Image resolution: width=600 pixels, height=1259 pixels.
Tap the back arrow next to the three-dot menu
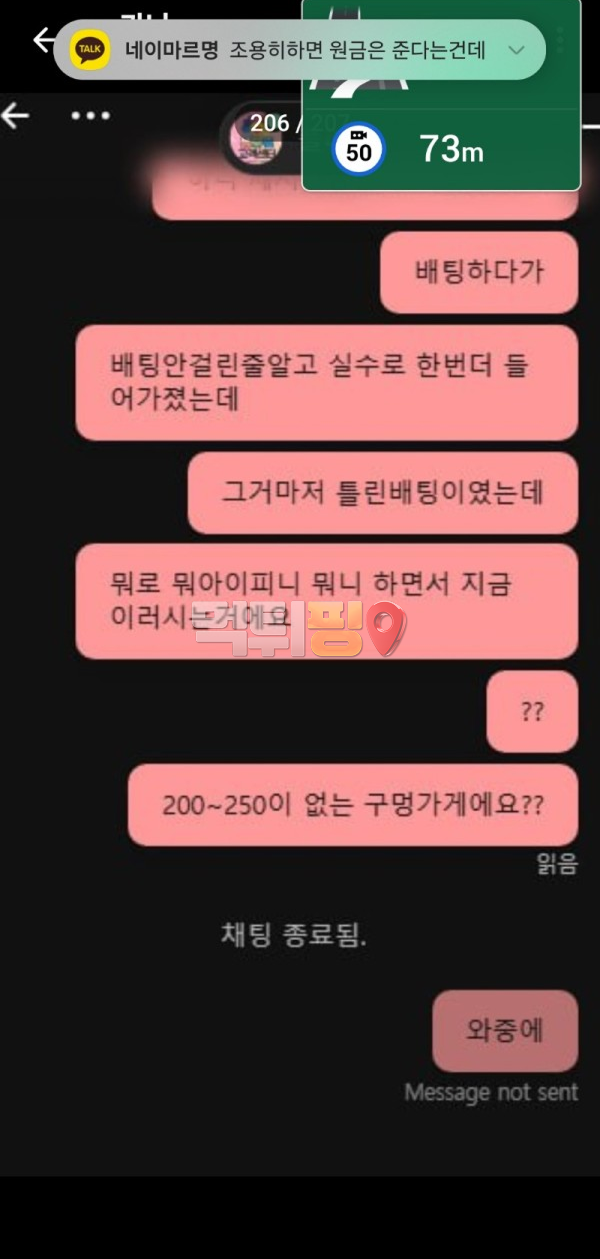15,116
